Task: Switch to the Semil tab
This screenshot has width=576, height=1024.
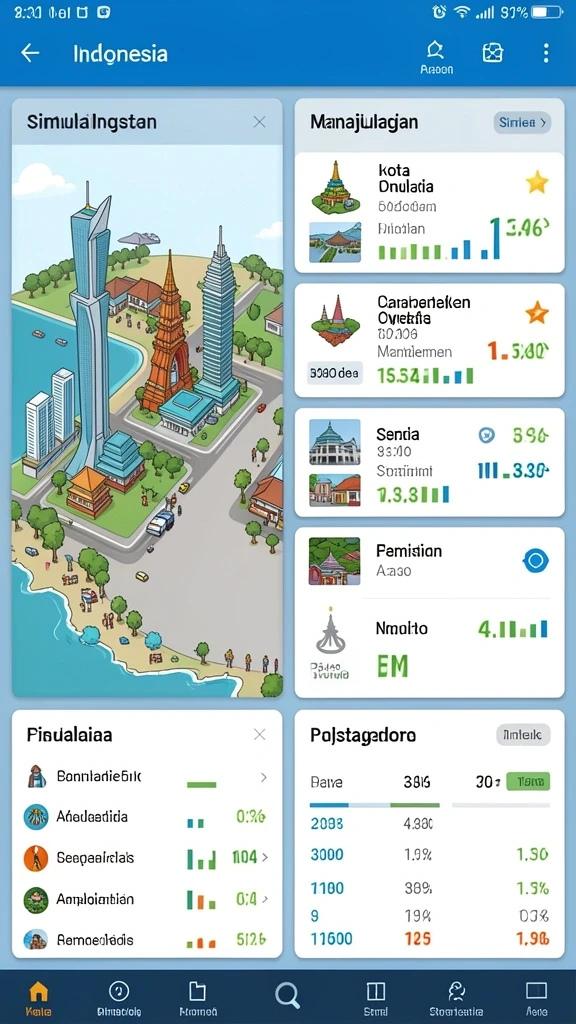Action: 376,999
